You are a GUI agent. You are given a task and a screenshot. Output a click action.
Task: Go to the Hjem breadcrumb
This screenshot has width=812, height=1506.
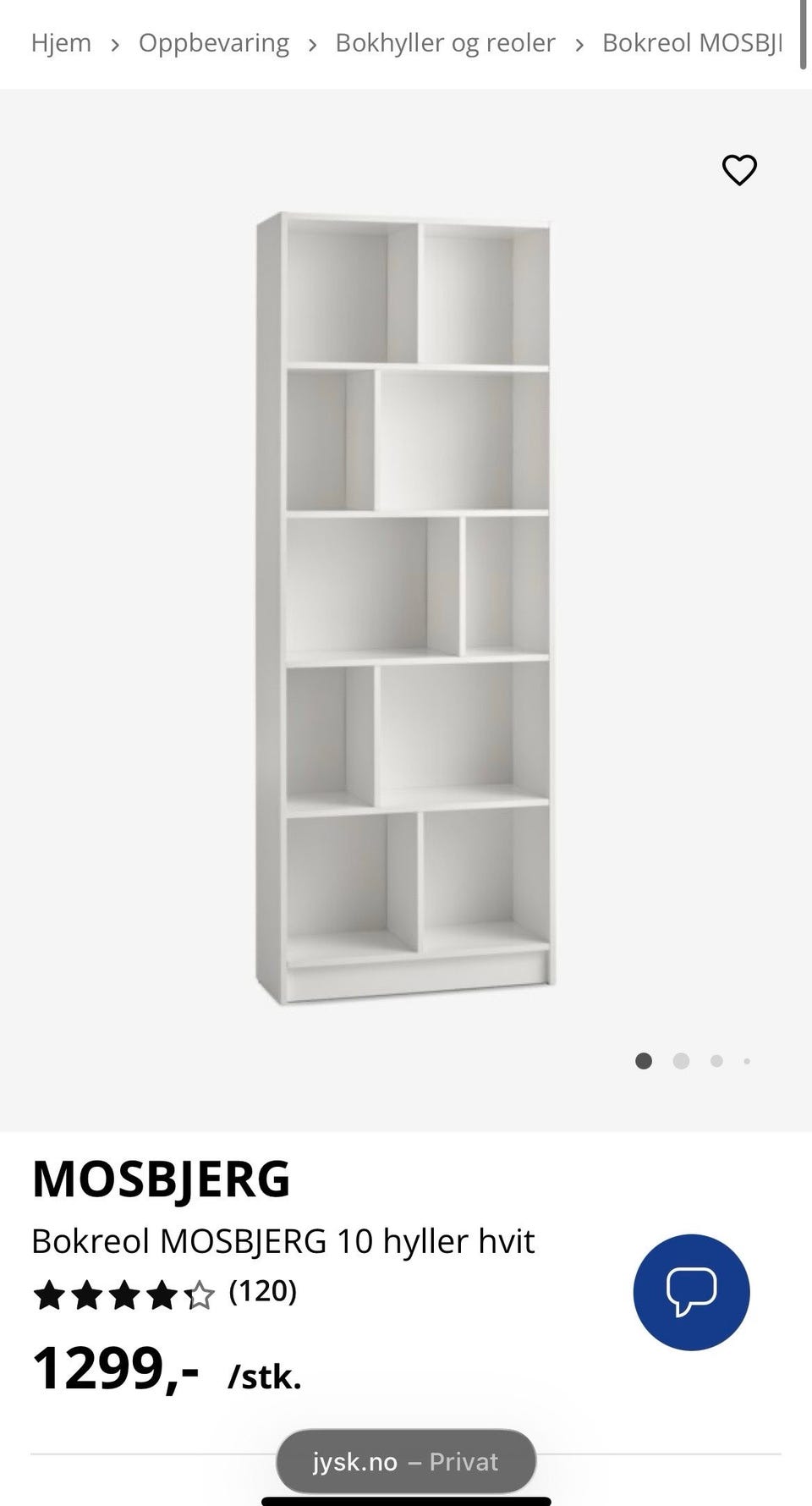pos(61,42)
